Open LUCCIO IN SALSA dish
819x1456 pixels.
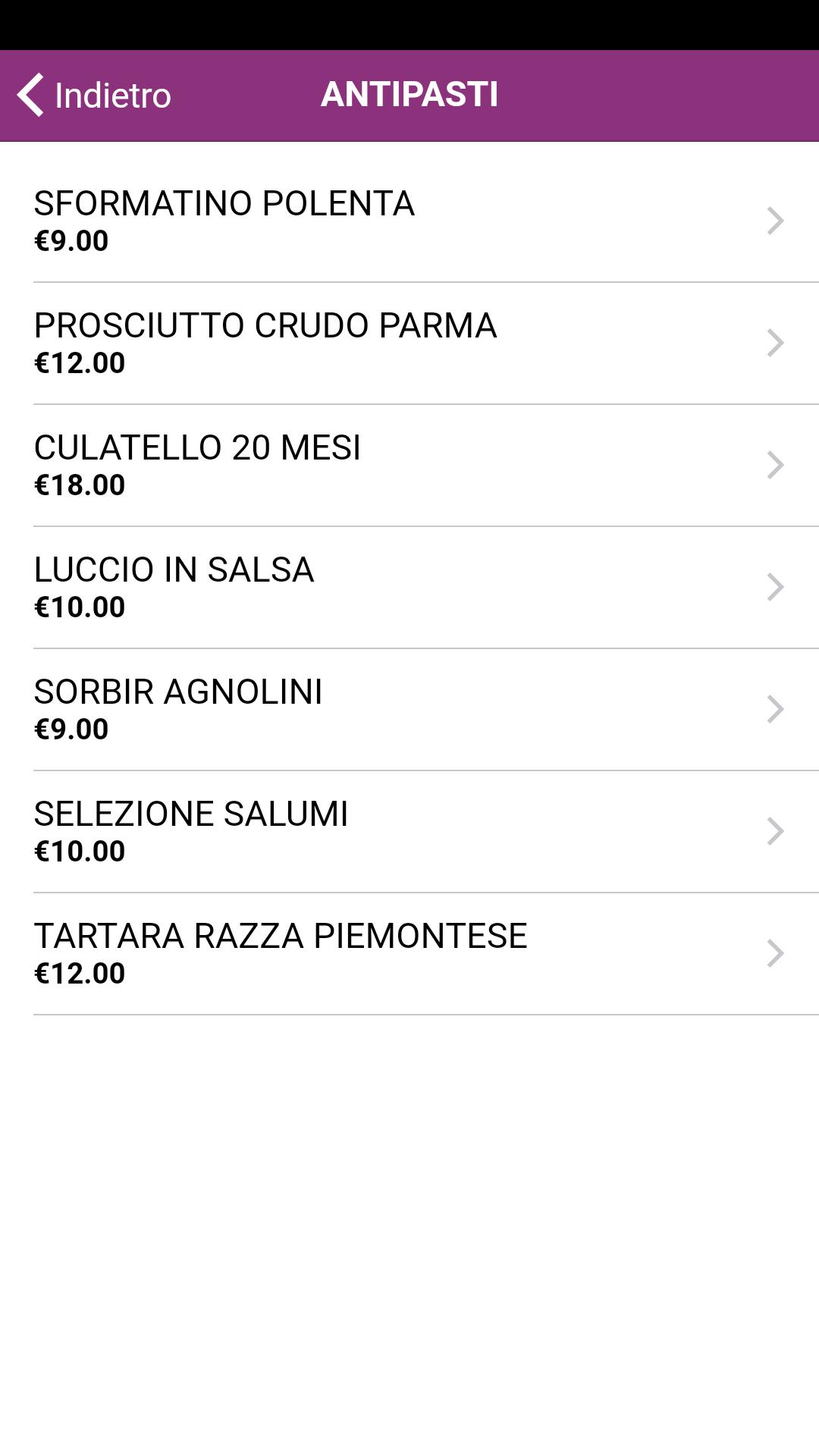[x=409, y=588]
